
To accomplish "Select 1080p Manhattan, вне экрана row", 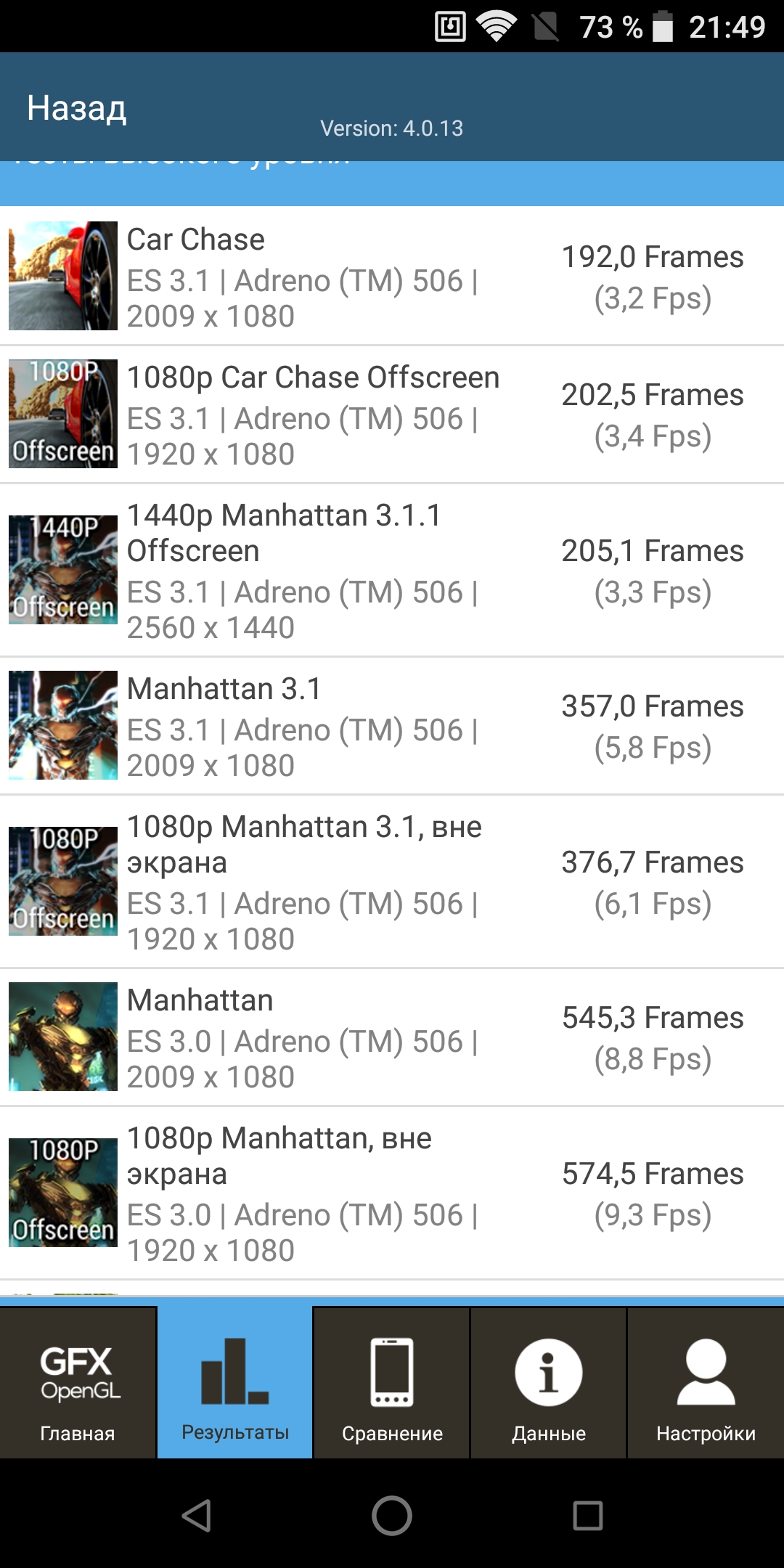I will (x=392, y=1193).
